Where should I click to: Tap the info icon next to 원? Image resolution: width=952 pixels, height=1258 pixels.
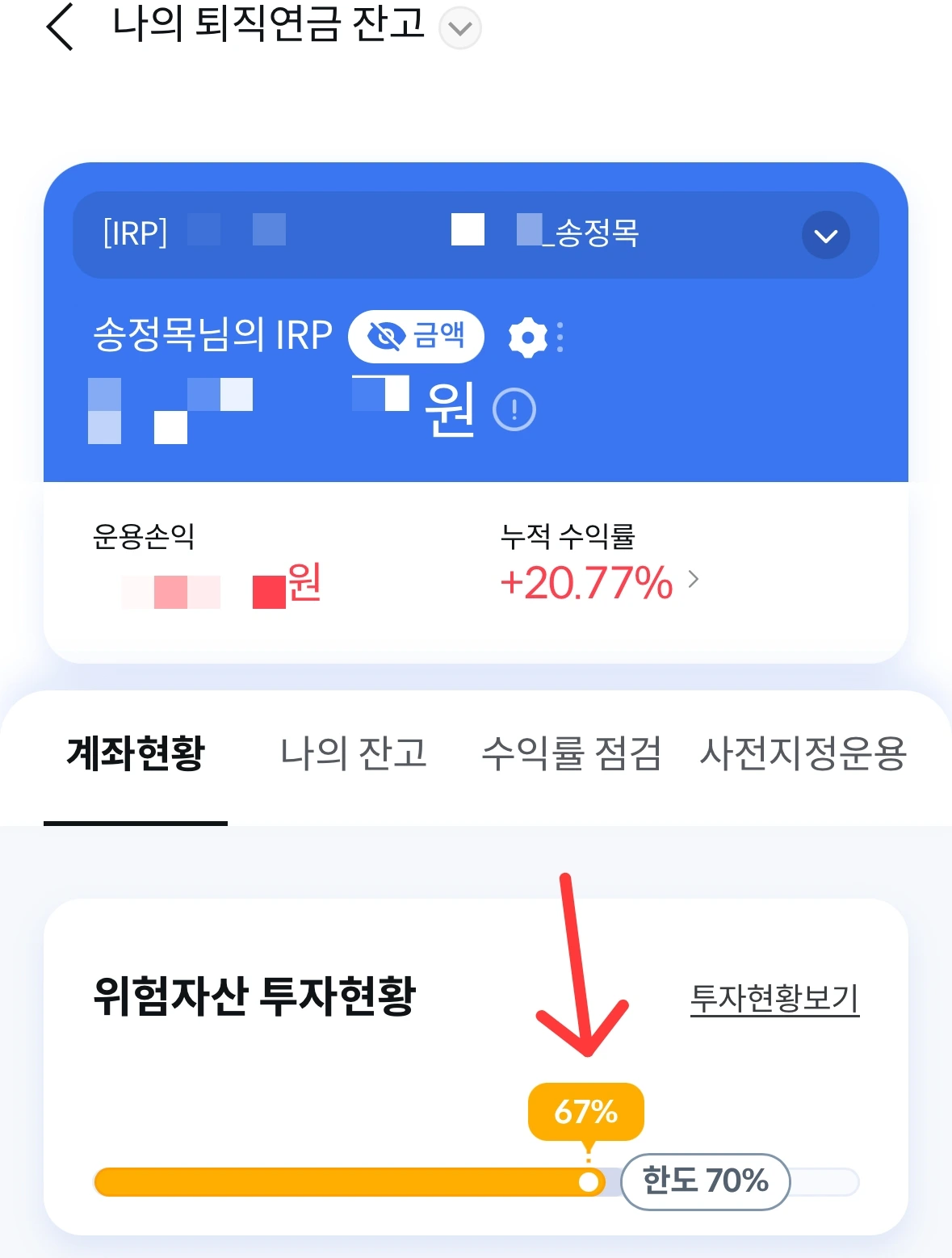(514, 409)
